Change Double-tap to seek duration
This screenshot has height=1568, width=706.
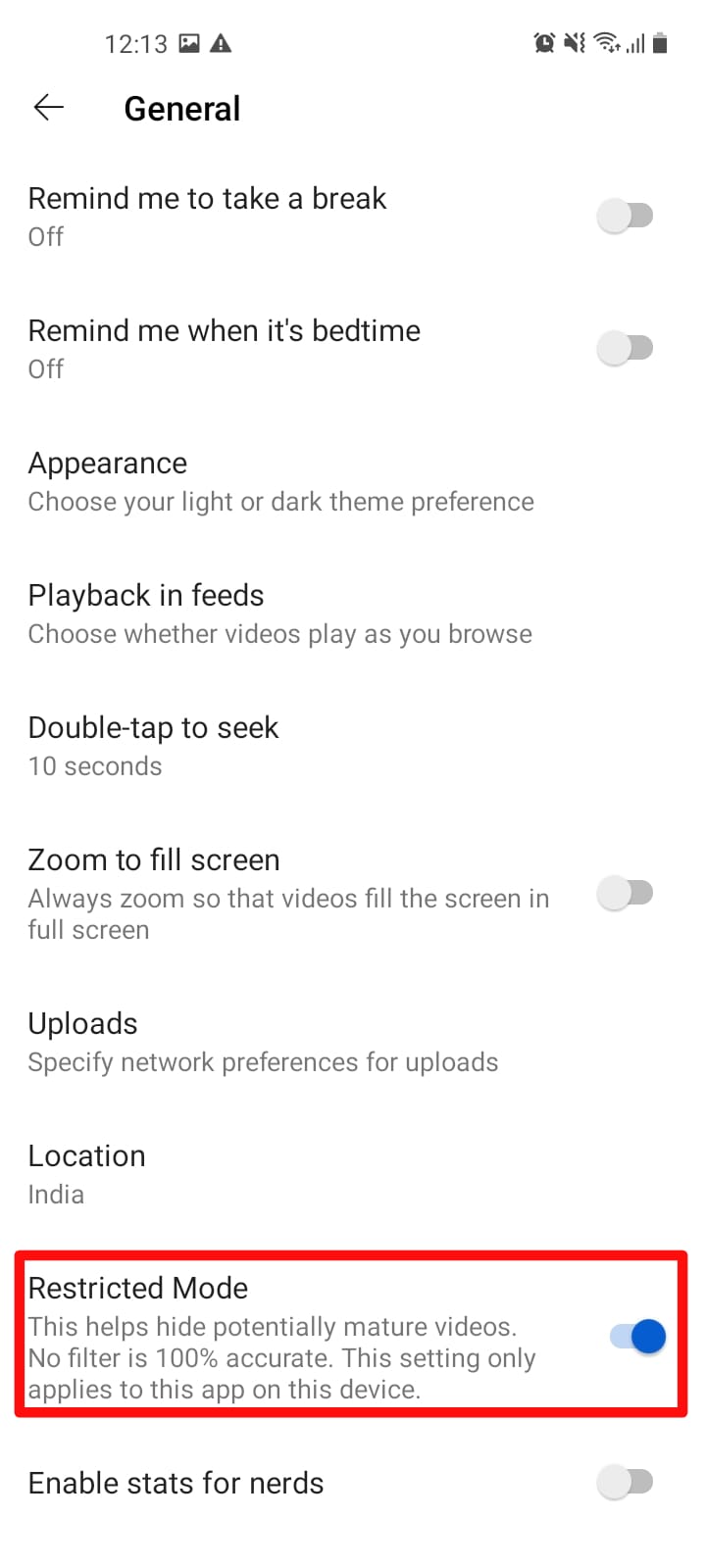[154, 746]
